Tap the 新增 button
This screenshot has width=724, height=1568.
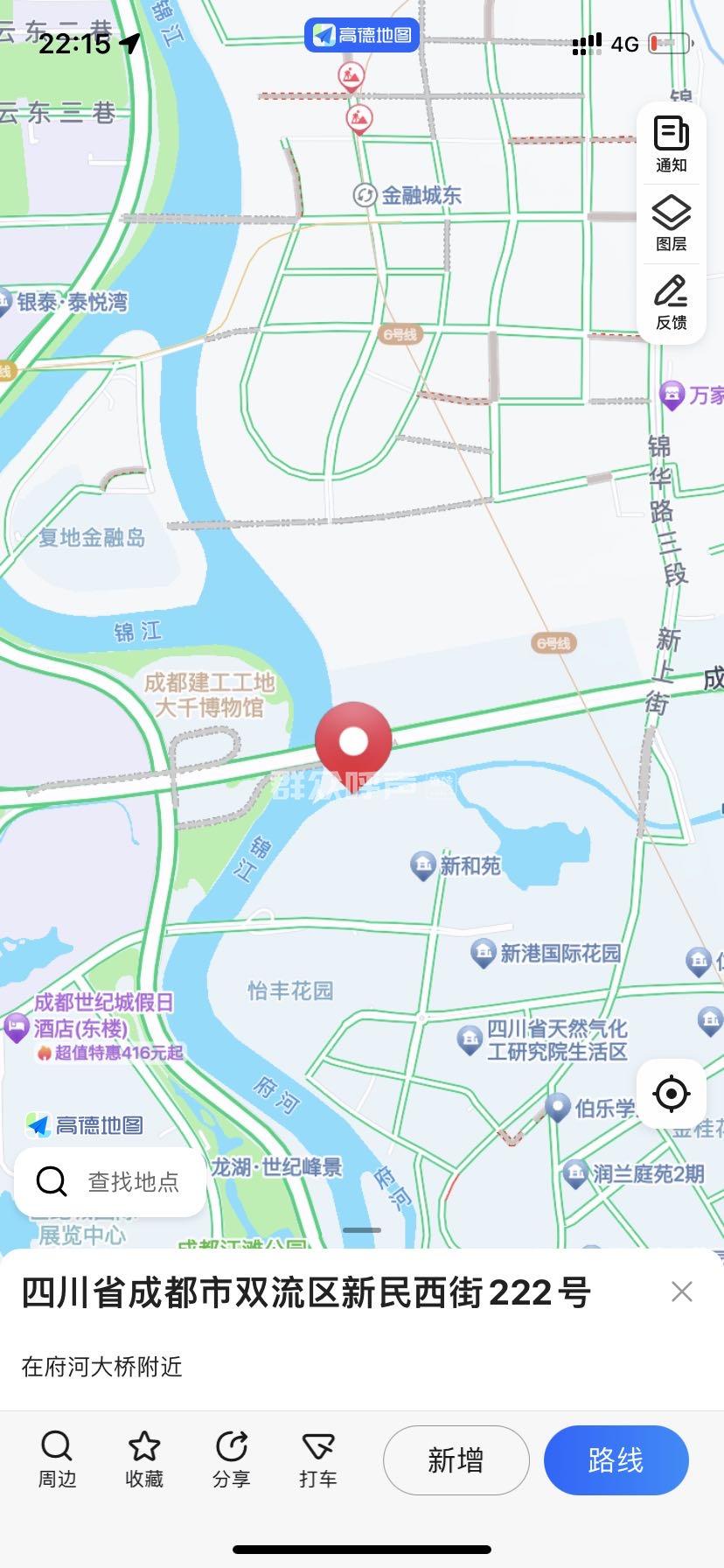[456, 1459]
